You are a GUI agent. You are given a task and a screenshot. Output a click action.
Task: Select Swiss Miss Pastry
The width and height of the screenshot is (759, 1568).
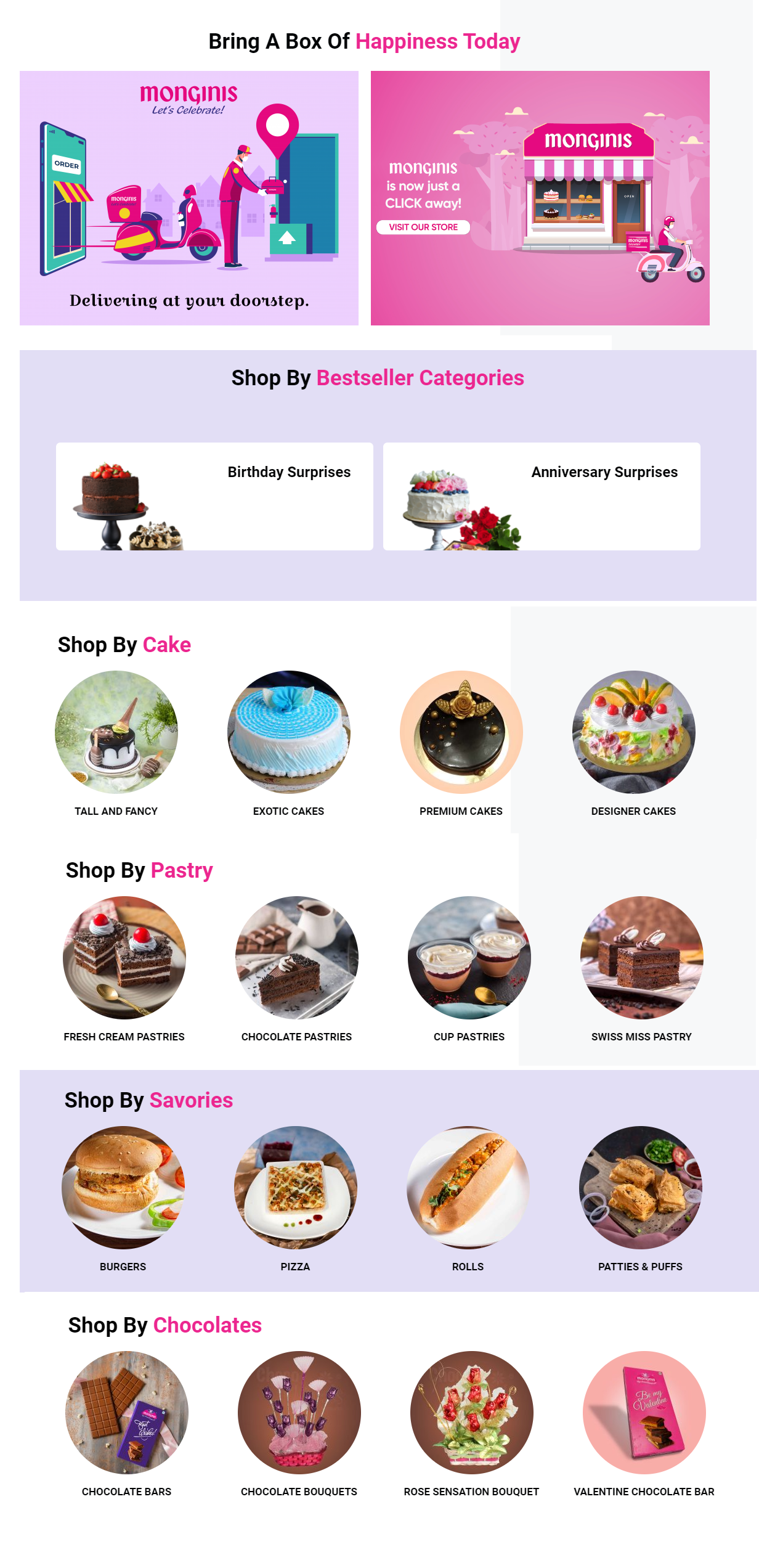coord(642,958)
